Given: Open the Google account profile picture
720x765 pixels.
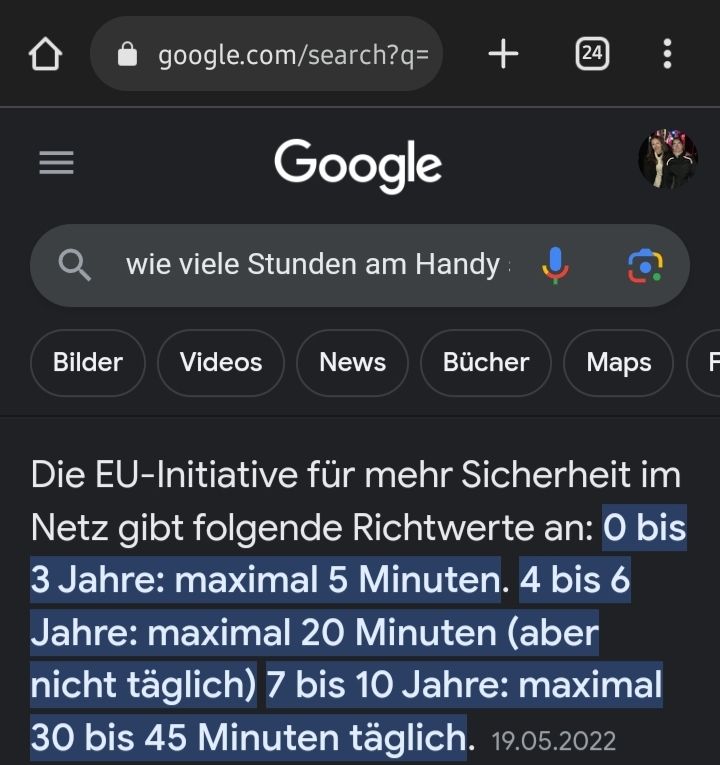Looking at the screenshot, I should tap(668, 160).
